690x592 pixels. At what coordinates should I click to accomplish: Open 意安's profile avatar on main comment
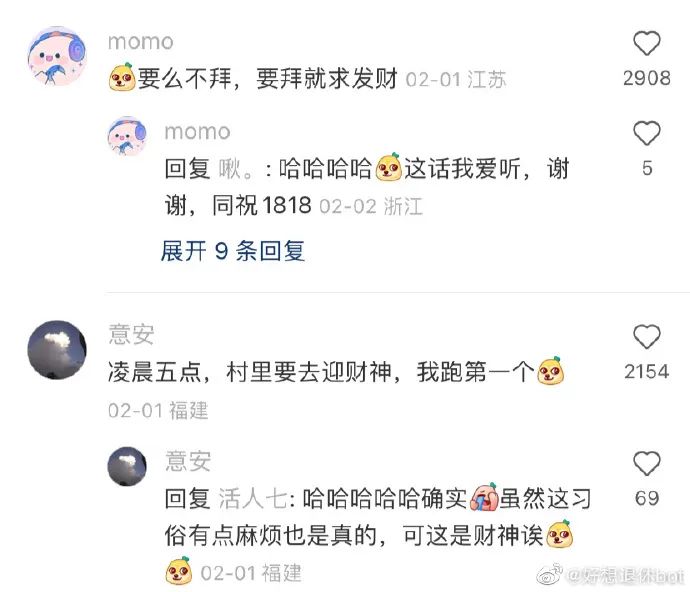[58, 352]
